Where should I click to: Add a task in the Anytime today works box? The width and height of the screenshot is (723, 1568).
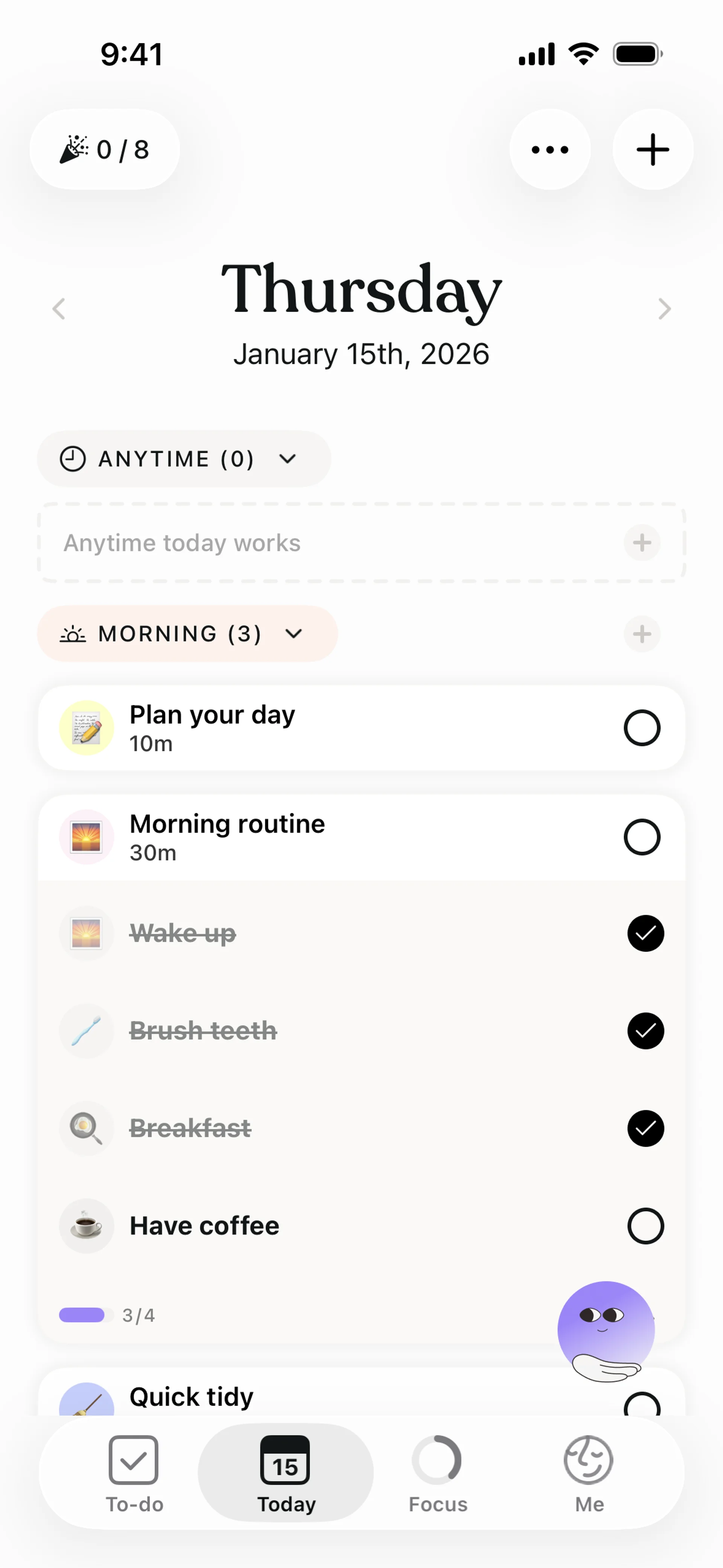(x=641, y=543)
